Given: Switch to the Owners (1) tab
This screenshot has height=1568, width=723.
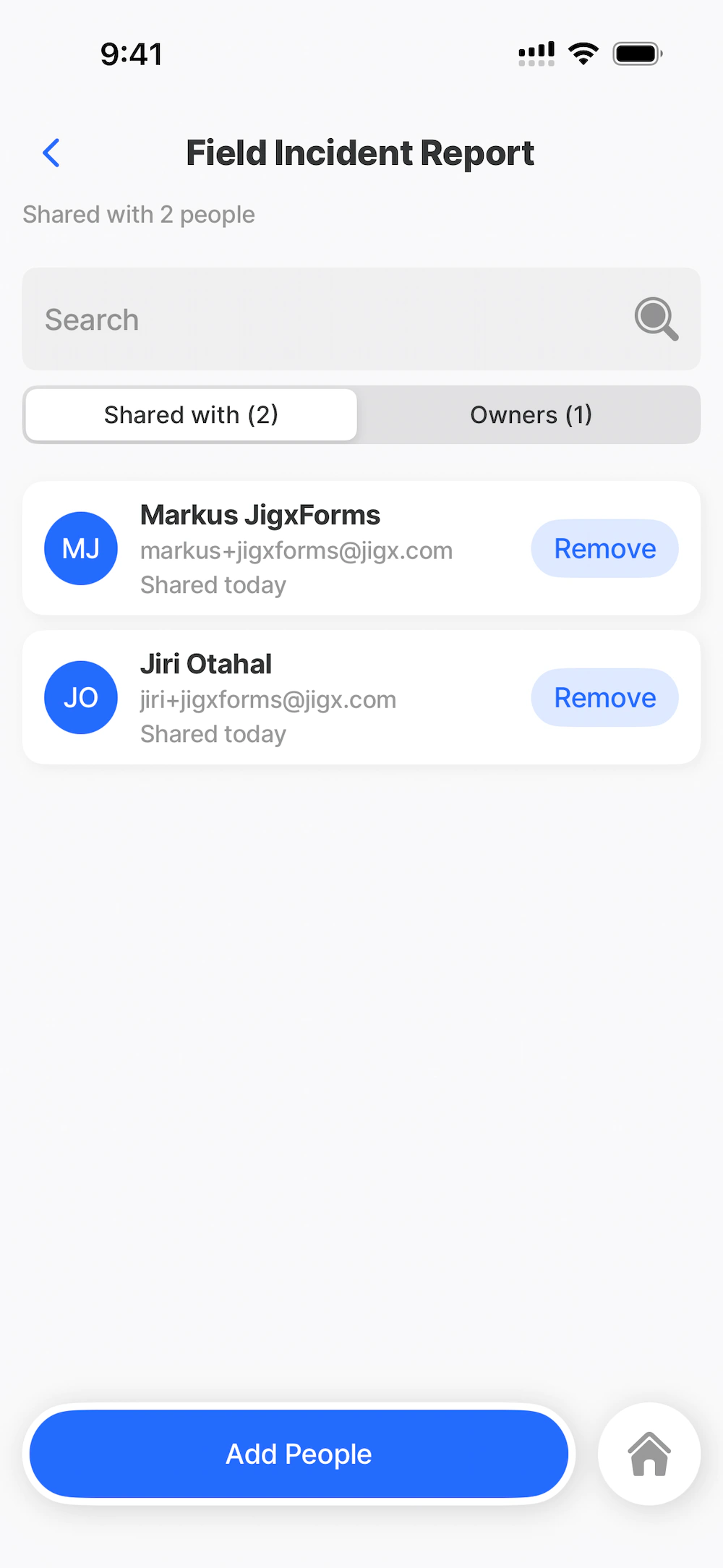Looking at the screenshot, I should tap(531, 415).
